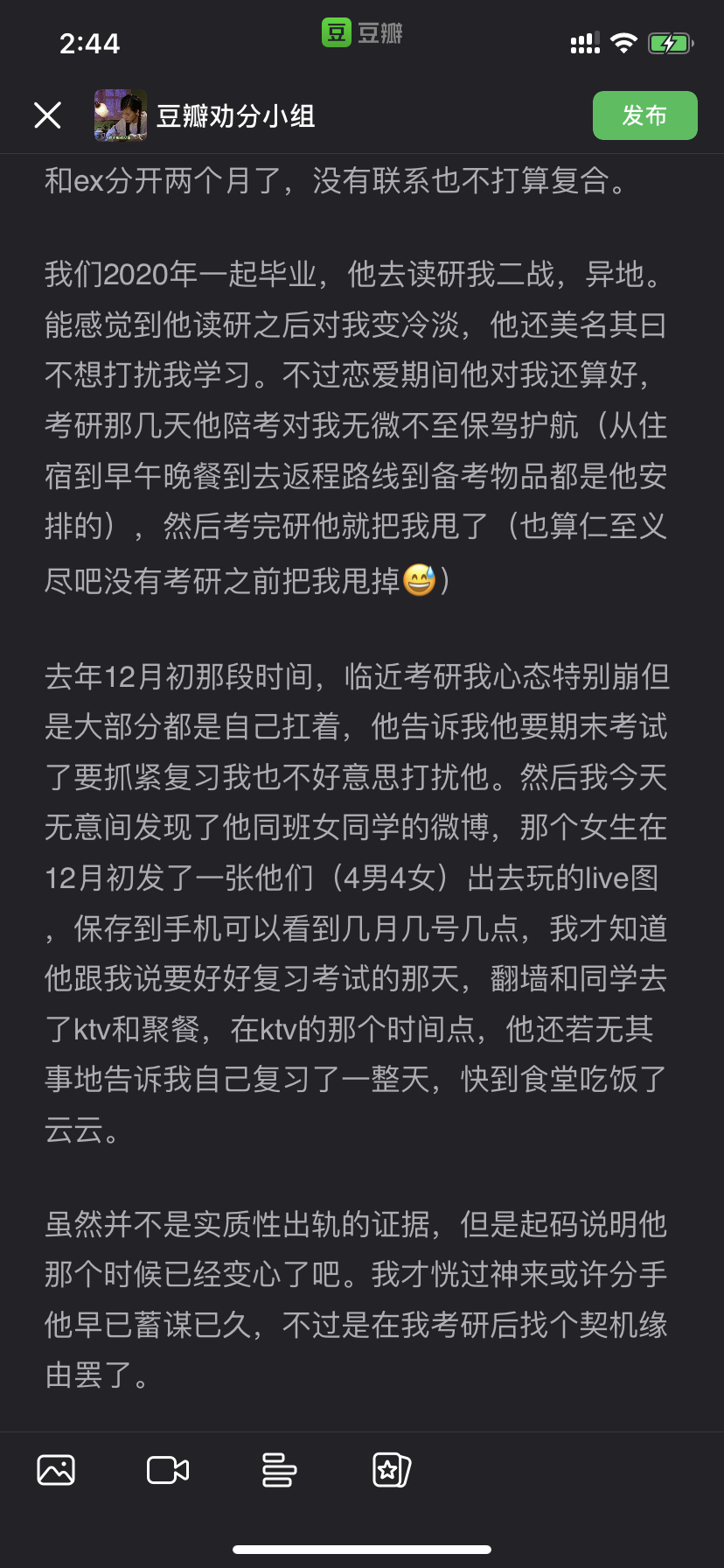Tap the green 发布 publish button
The height and width of the screenshot is (1568, 724).
pos(644,115)
